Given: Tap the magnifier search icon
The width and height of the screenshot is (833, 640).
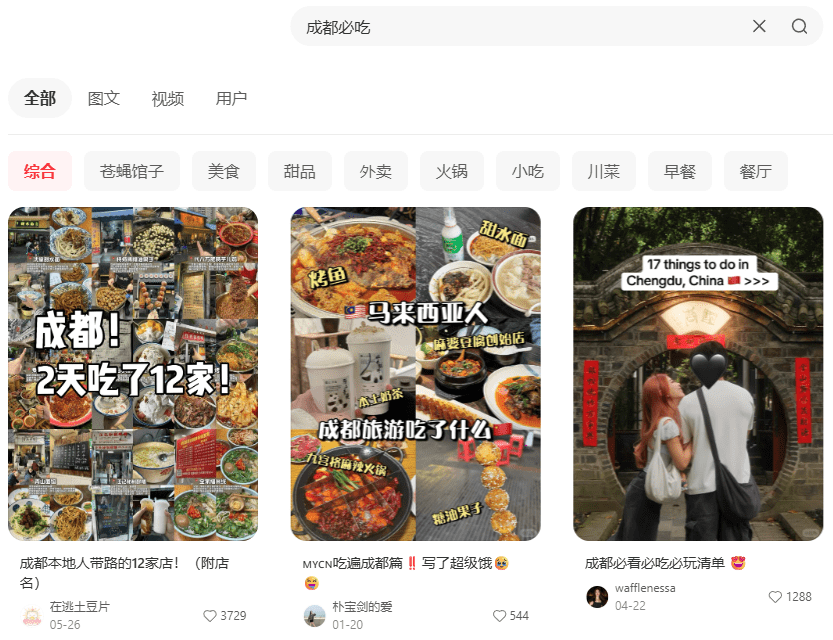Looking at the screenshot, I should pos(799,27).
